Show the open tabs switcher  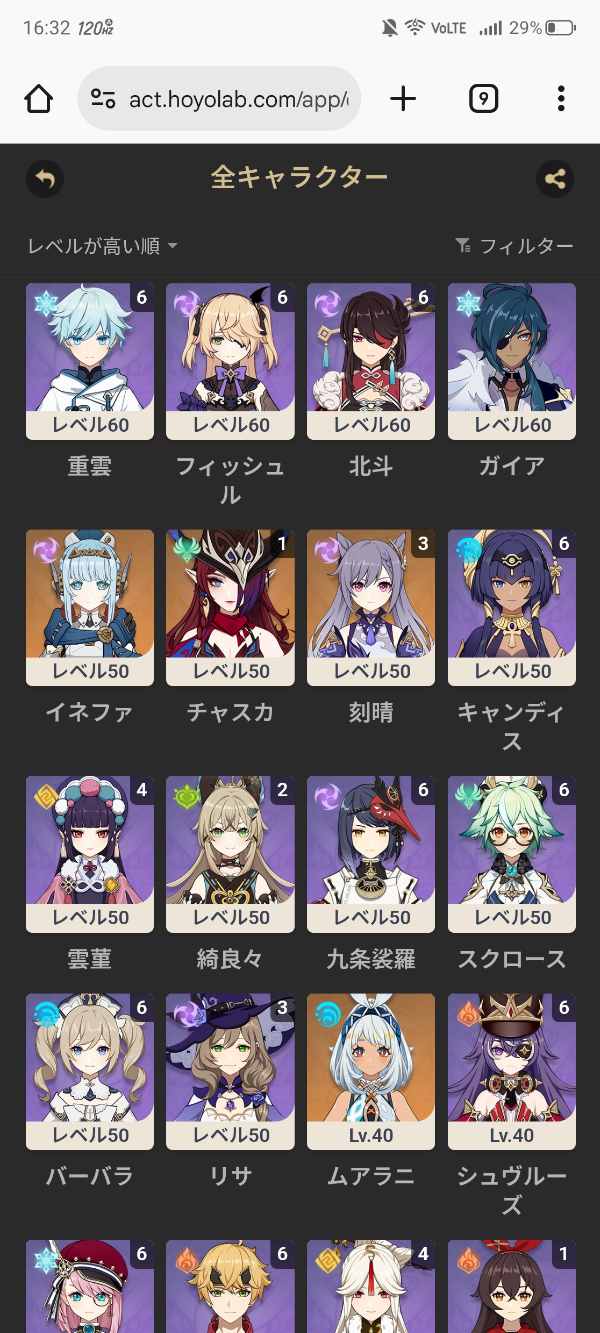(x=483, y=98)
